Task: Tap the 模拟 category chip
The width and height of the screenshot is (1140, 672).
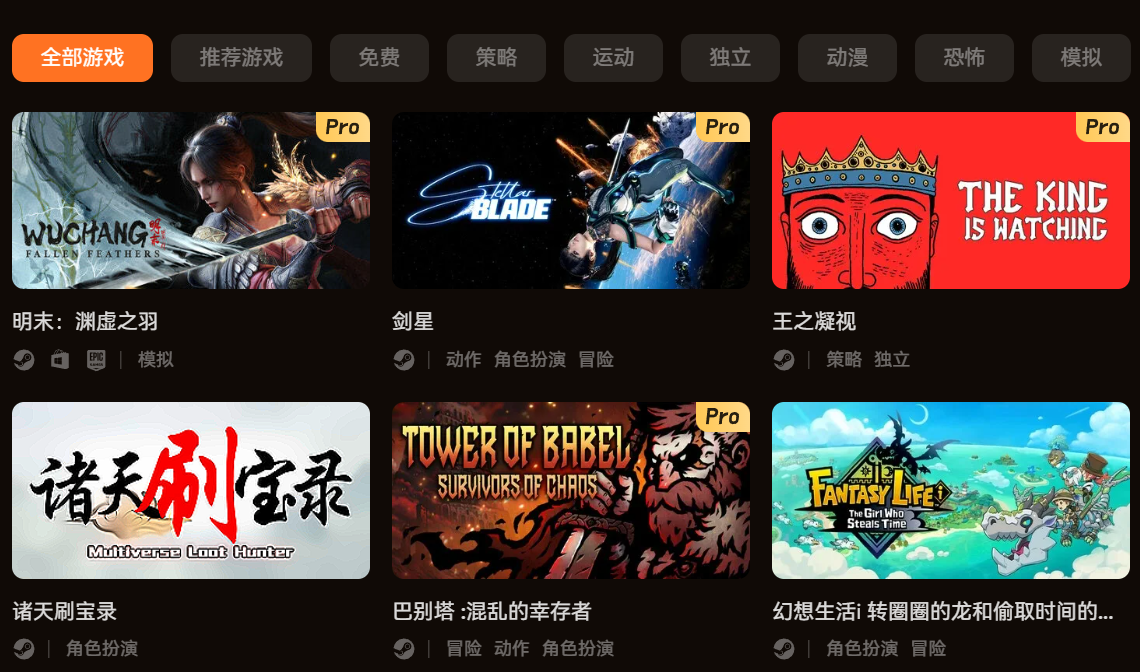Action: pos(1081,58)
